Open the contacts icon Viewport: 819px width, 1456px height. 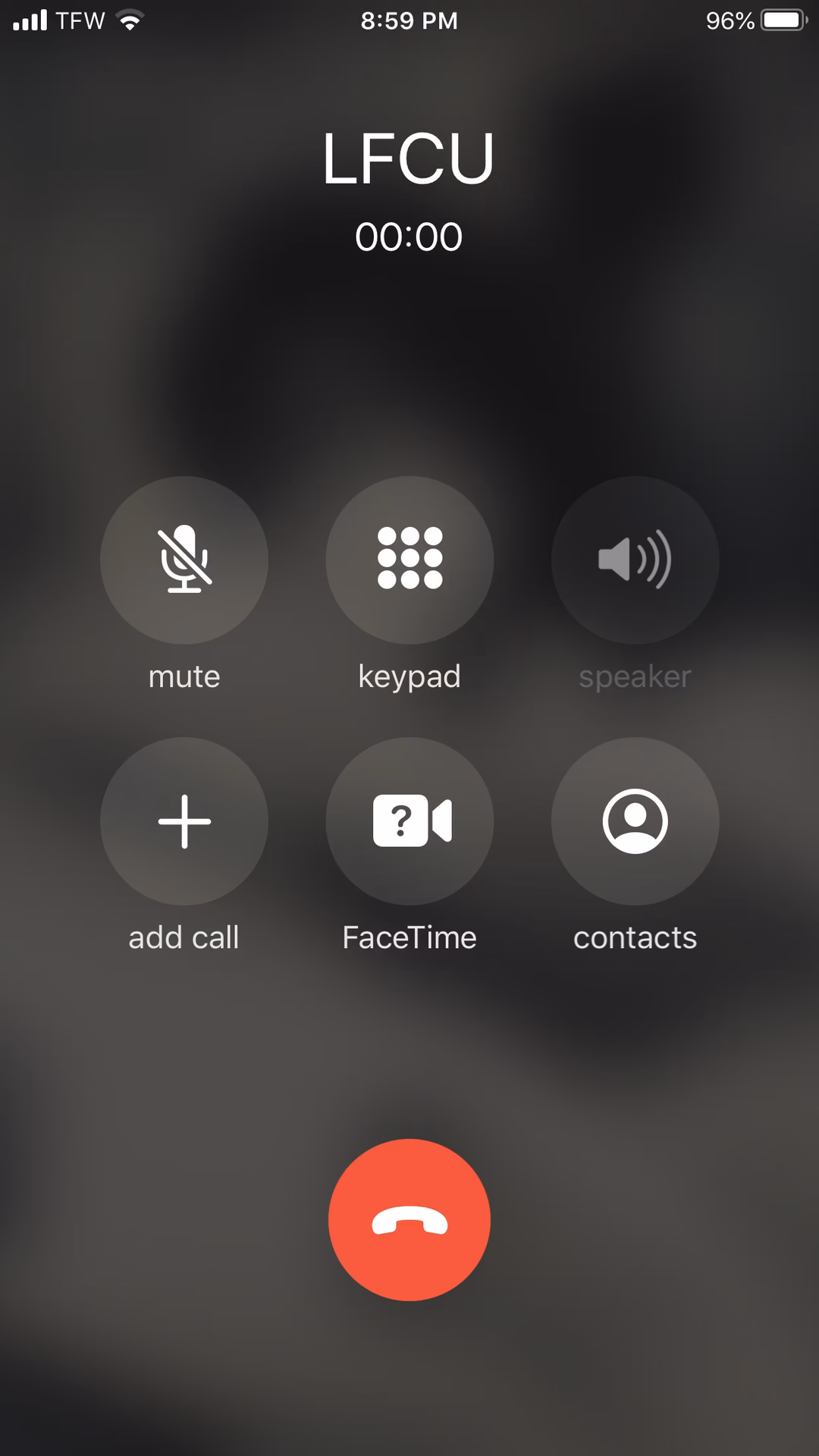pyautogui.click(x=635, y=821)
